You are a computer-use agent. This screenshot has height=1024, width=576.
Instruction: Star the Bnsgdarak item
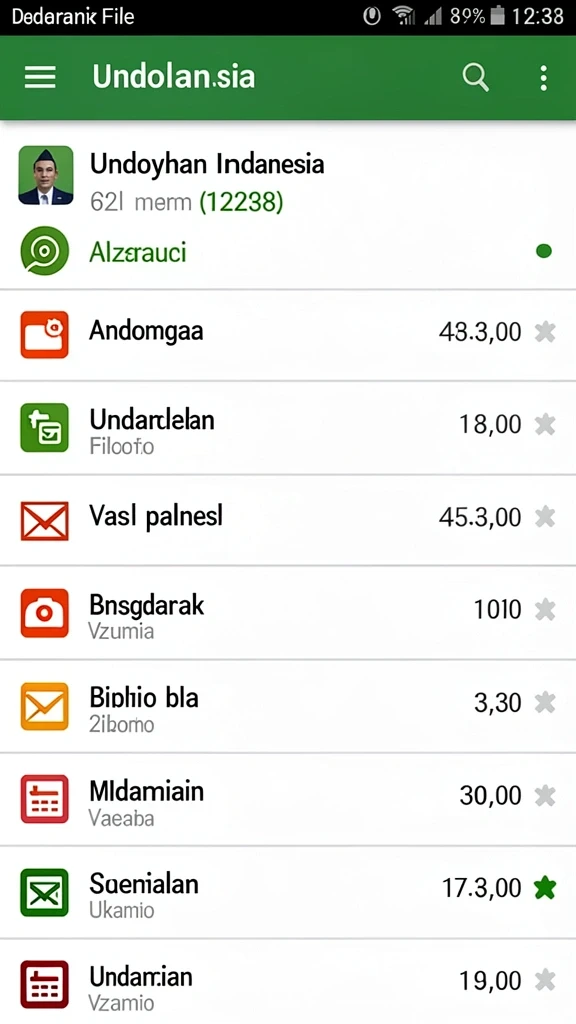coord(545,610)
